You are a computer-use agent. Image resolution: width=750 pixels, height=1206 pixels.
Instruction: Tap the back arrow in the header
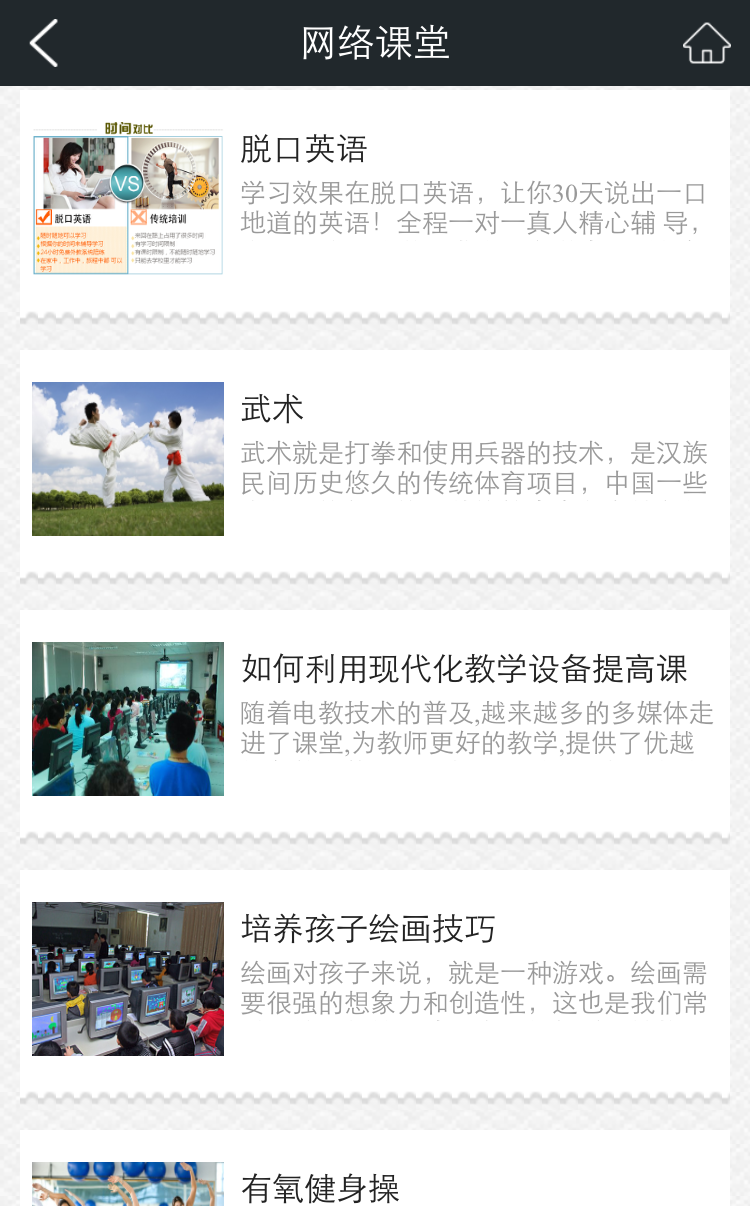[x=42, y=43]
